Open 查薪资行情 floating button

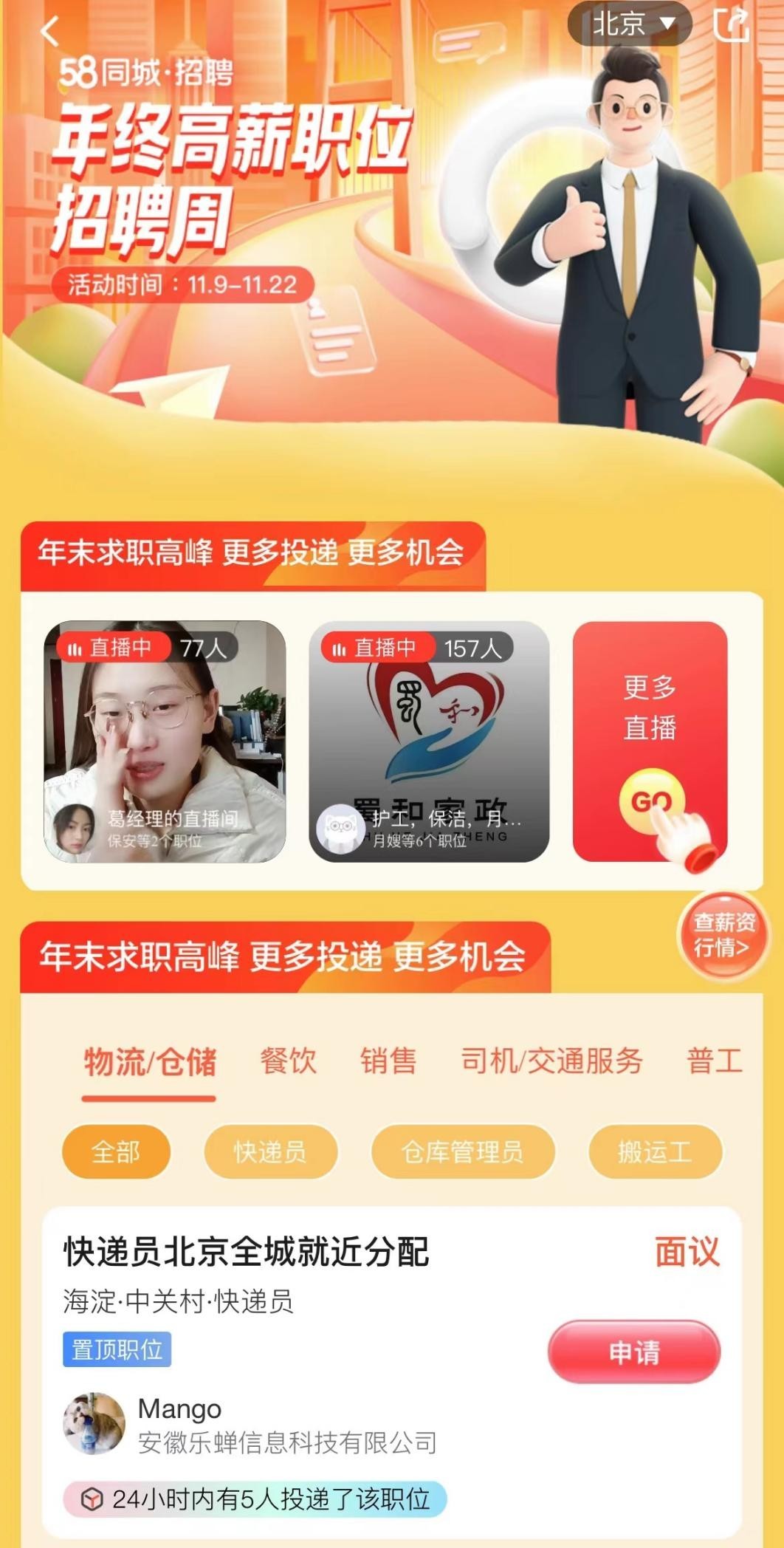[x=723, y=934]
